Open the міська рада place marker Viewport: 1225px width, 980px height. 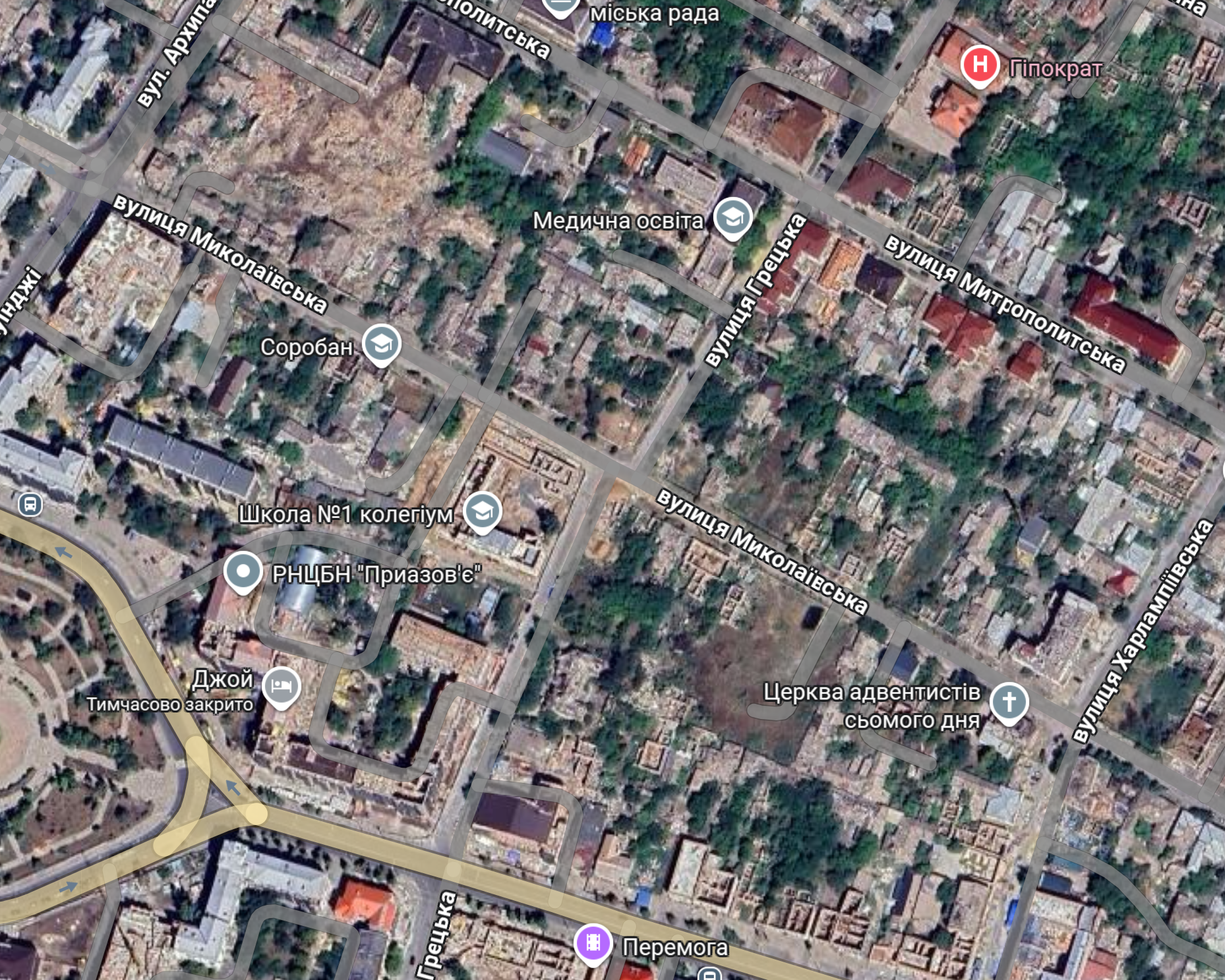[560, 7]
